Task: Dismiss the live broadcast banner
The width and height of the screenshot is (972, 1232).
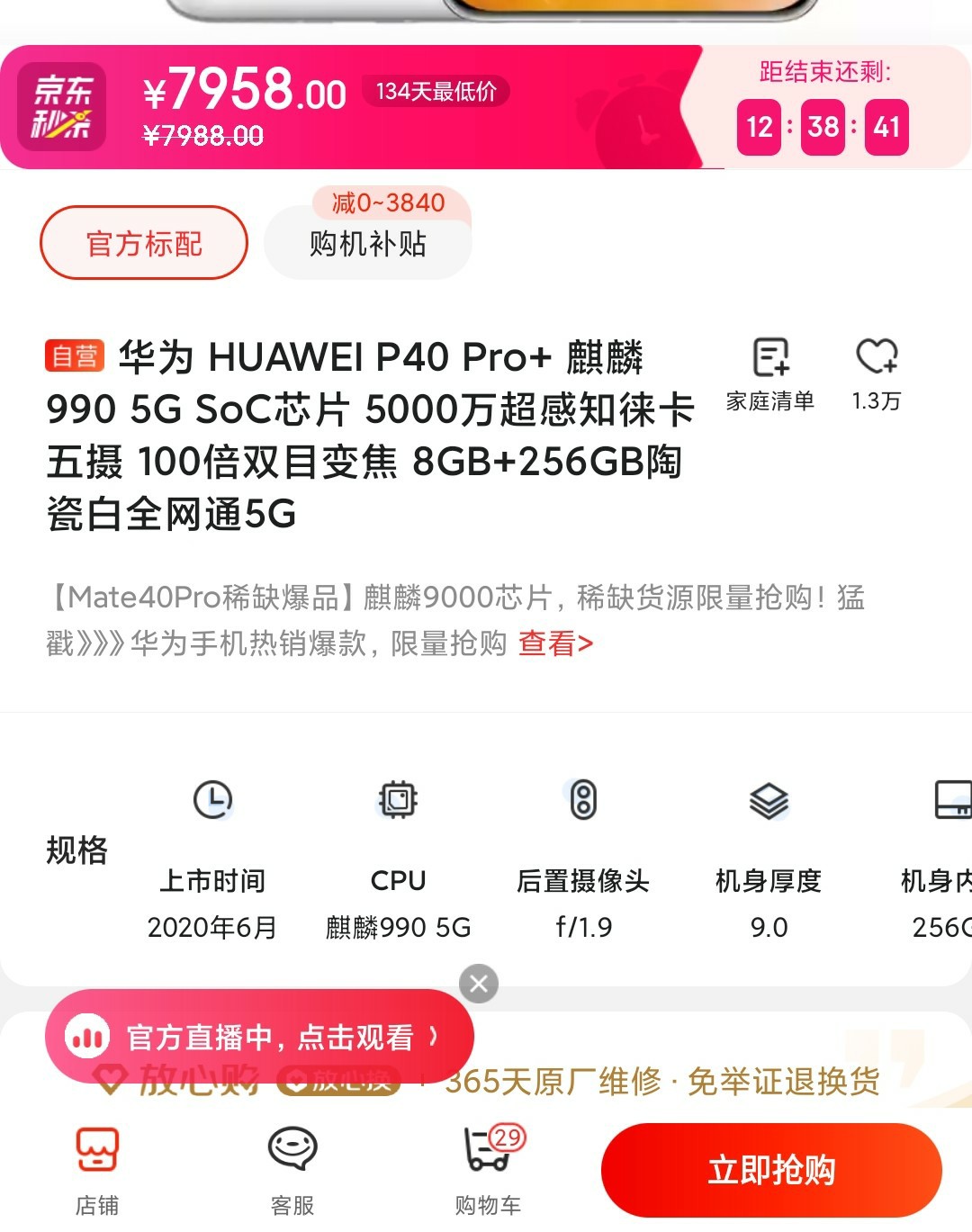Action: tap(479, 984)
